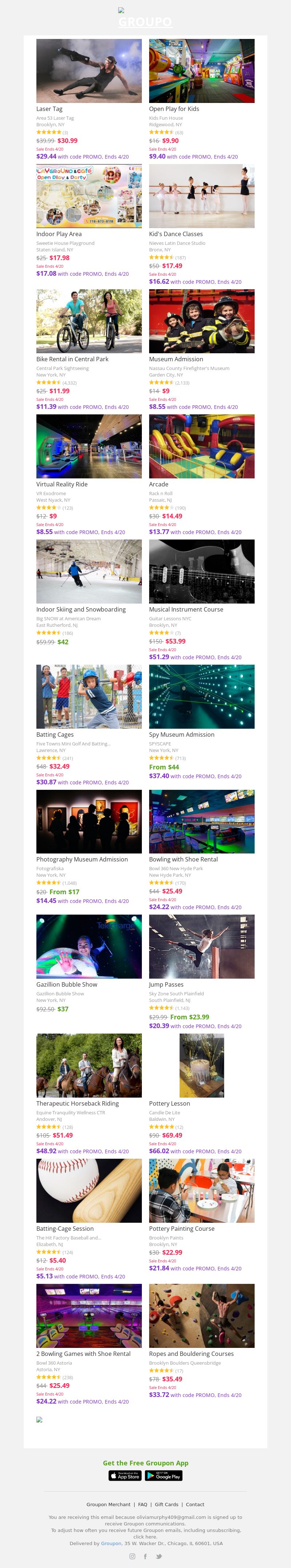The image size is (291, 1568).
Task: Tap the App Store download badge
Action: pyautogui.click(x=125, y=1476)
